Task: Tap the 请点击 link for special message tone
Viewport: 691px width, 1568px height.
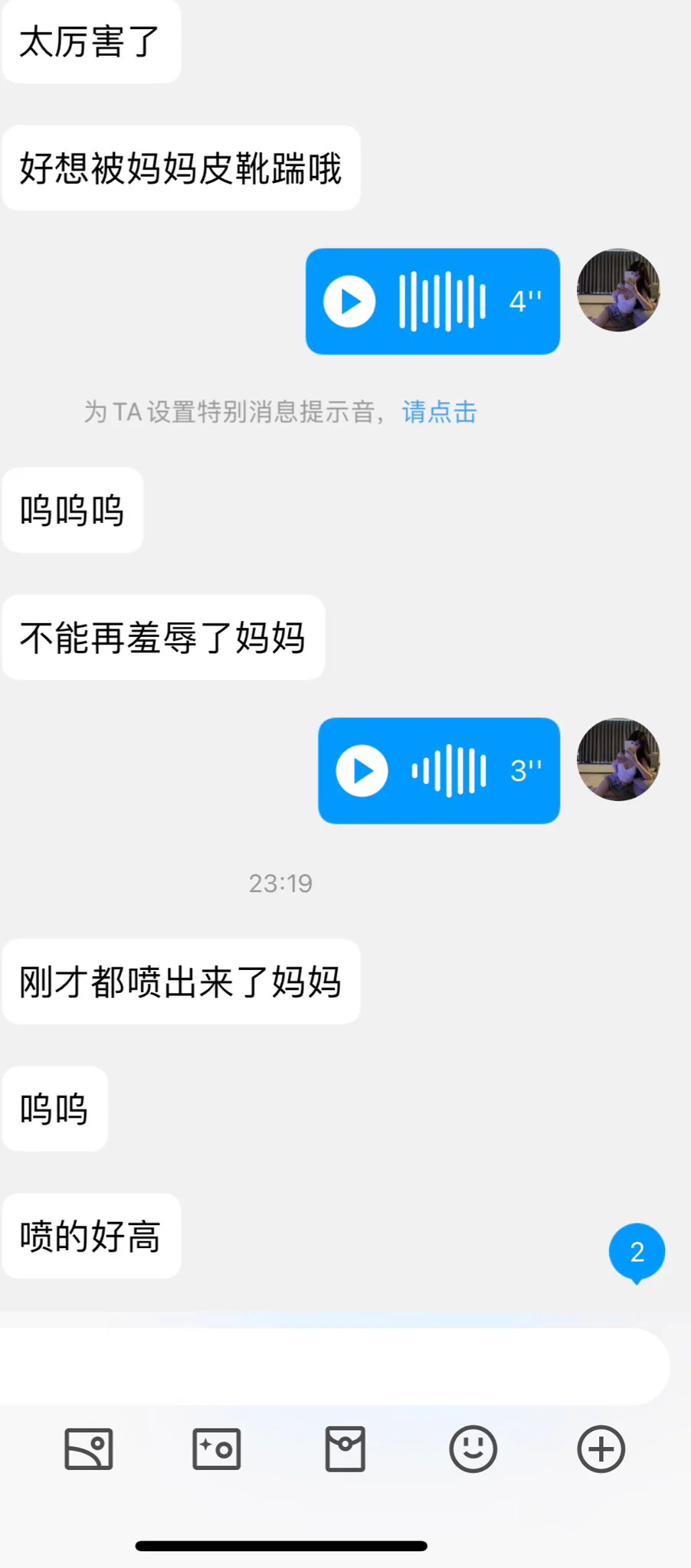Action: pos(440,413)
